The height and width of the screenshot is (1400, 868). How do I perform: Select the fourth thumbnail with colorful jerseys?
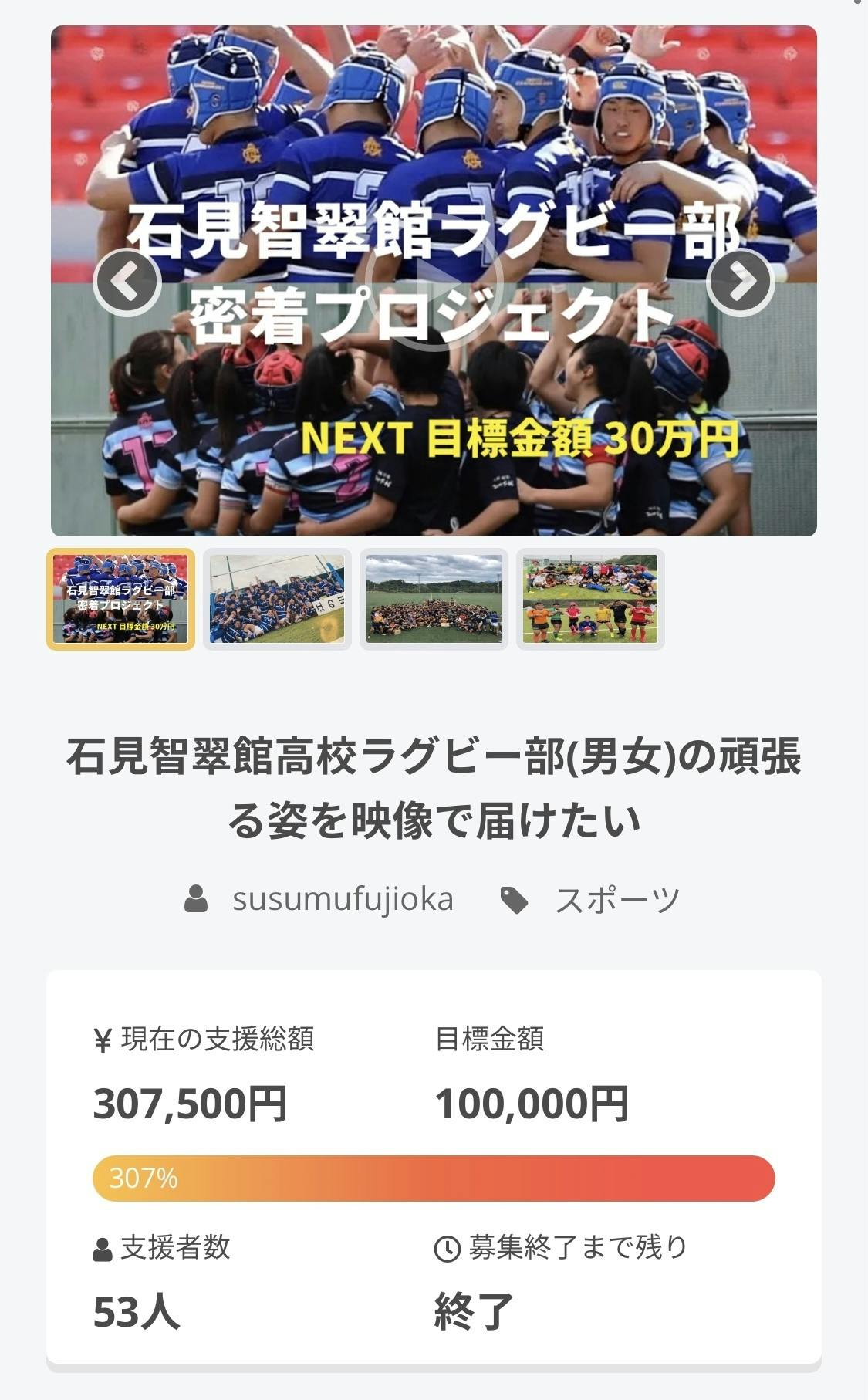590,599
